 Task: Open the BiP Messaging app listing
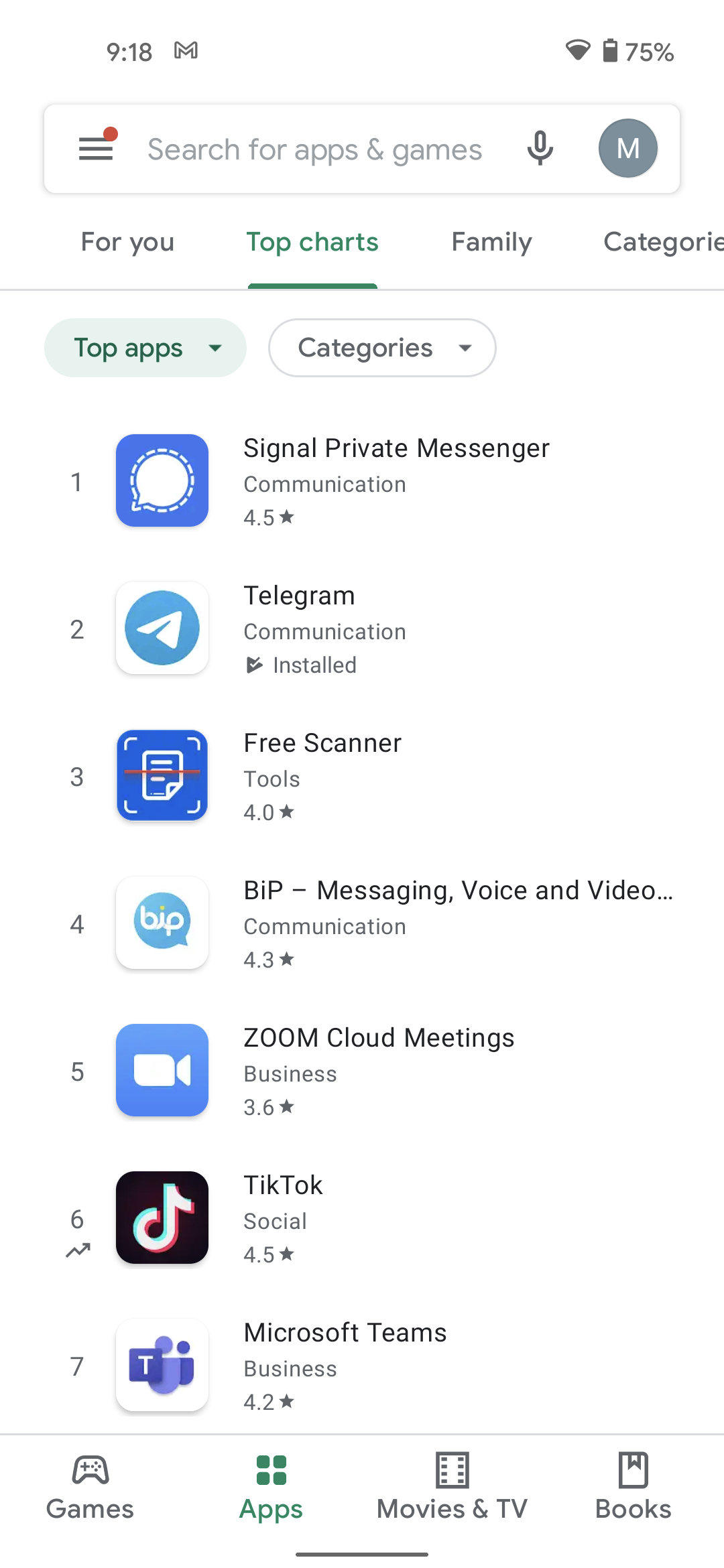coord(362,923)
